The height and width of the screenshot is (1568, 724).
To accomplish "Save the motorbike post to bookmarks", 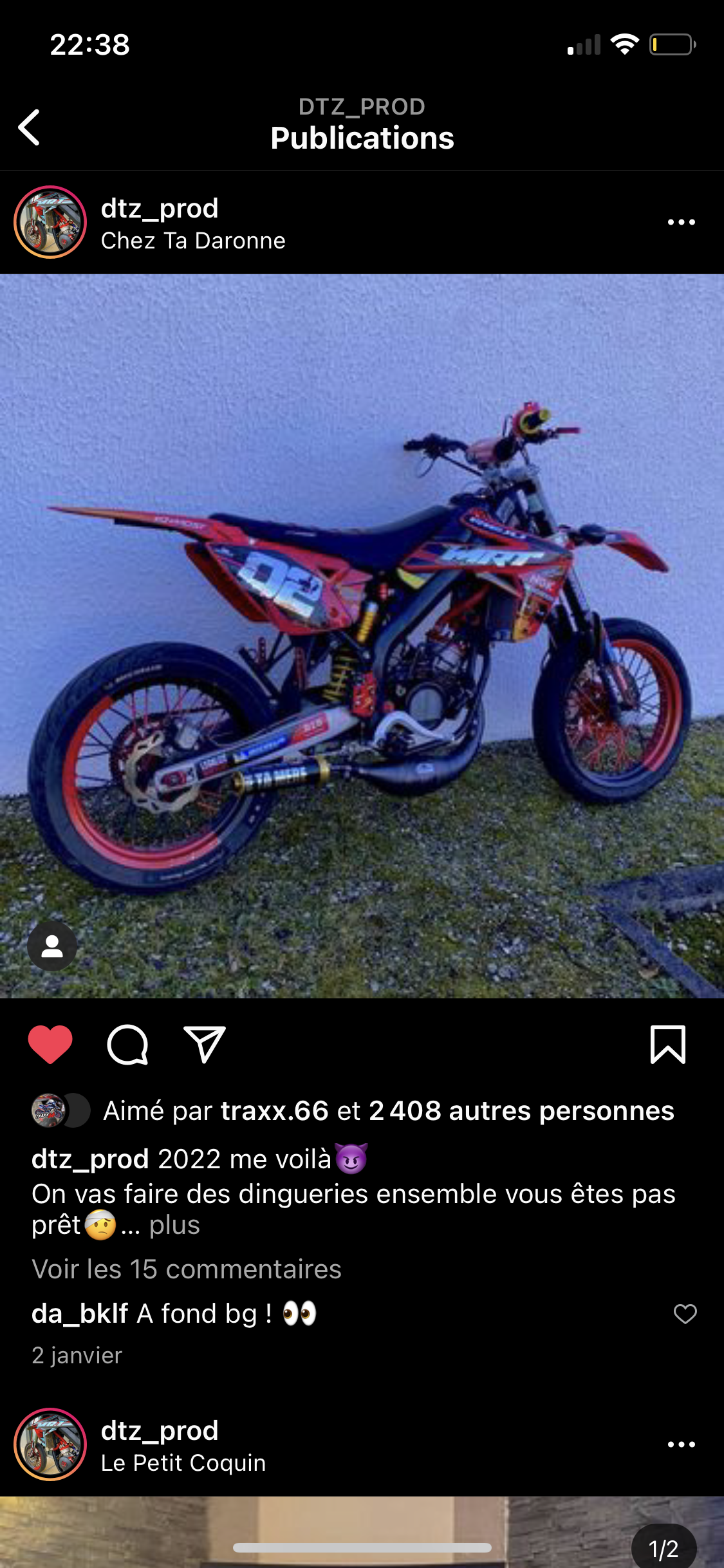I will click(668, 1044).
